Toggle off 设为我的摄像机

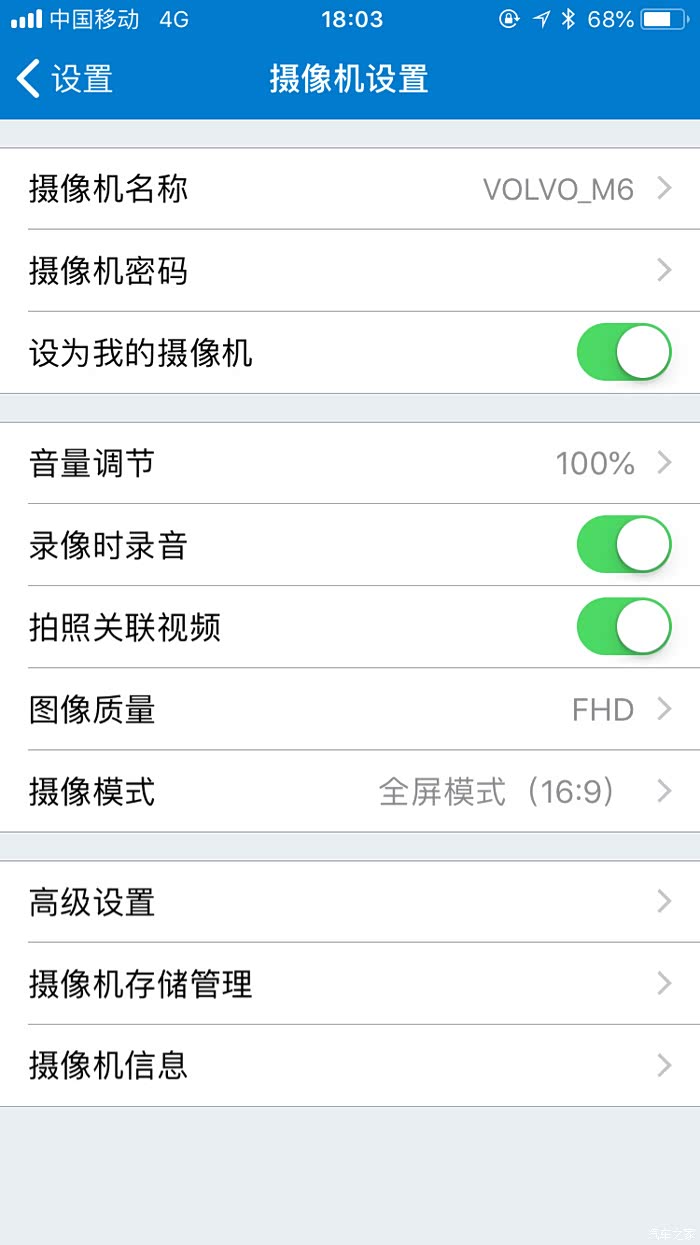[623, 352]
